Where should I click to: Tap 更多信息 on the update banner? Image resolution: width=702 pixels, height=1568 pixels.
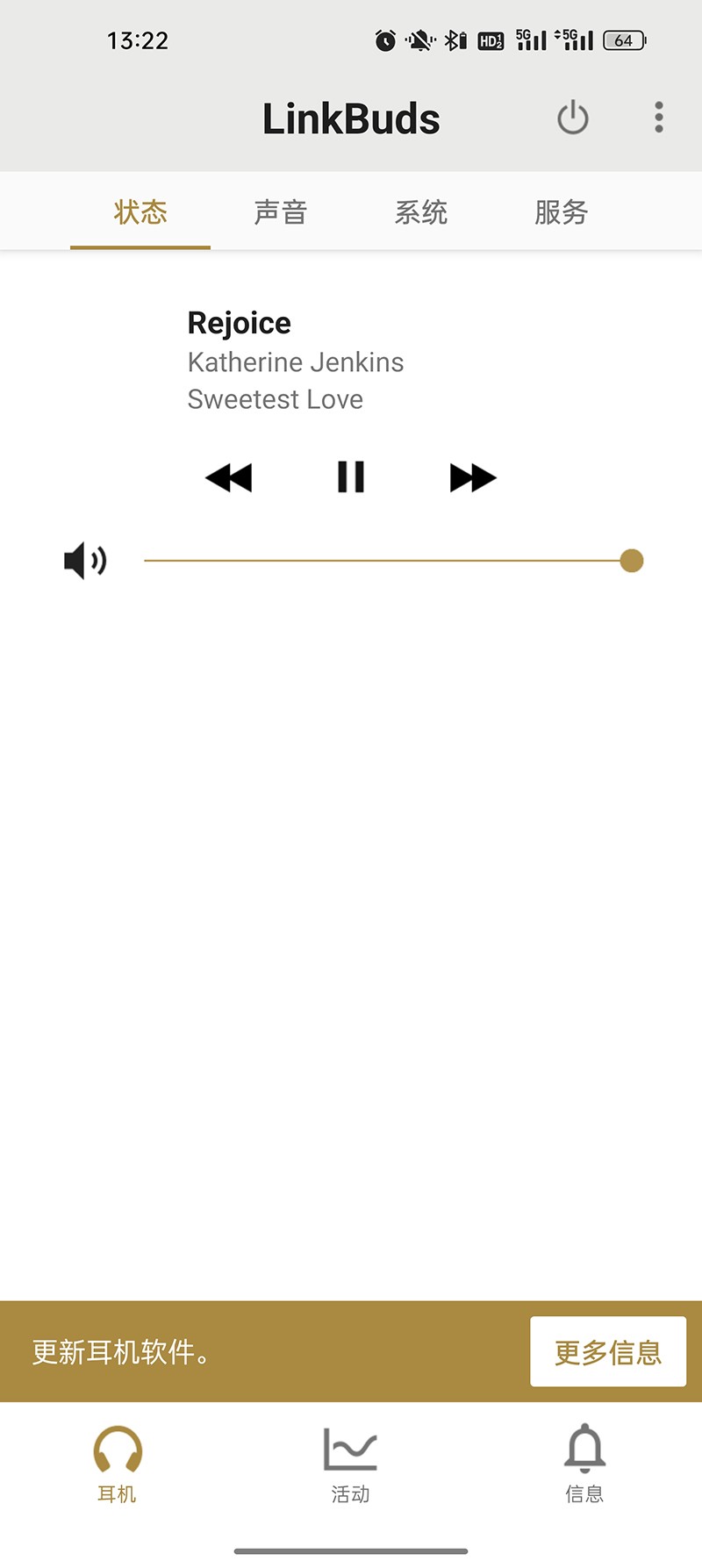pos(607,1351)
